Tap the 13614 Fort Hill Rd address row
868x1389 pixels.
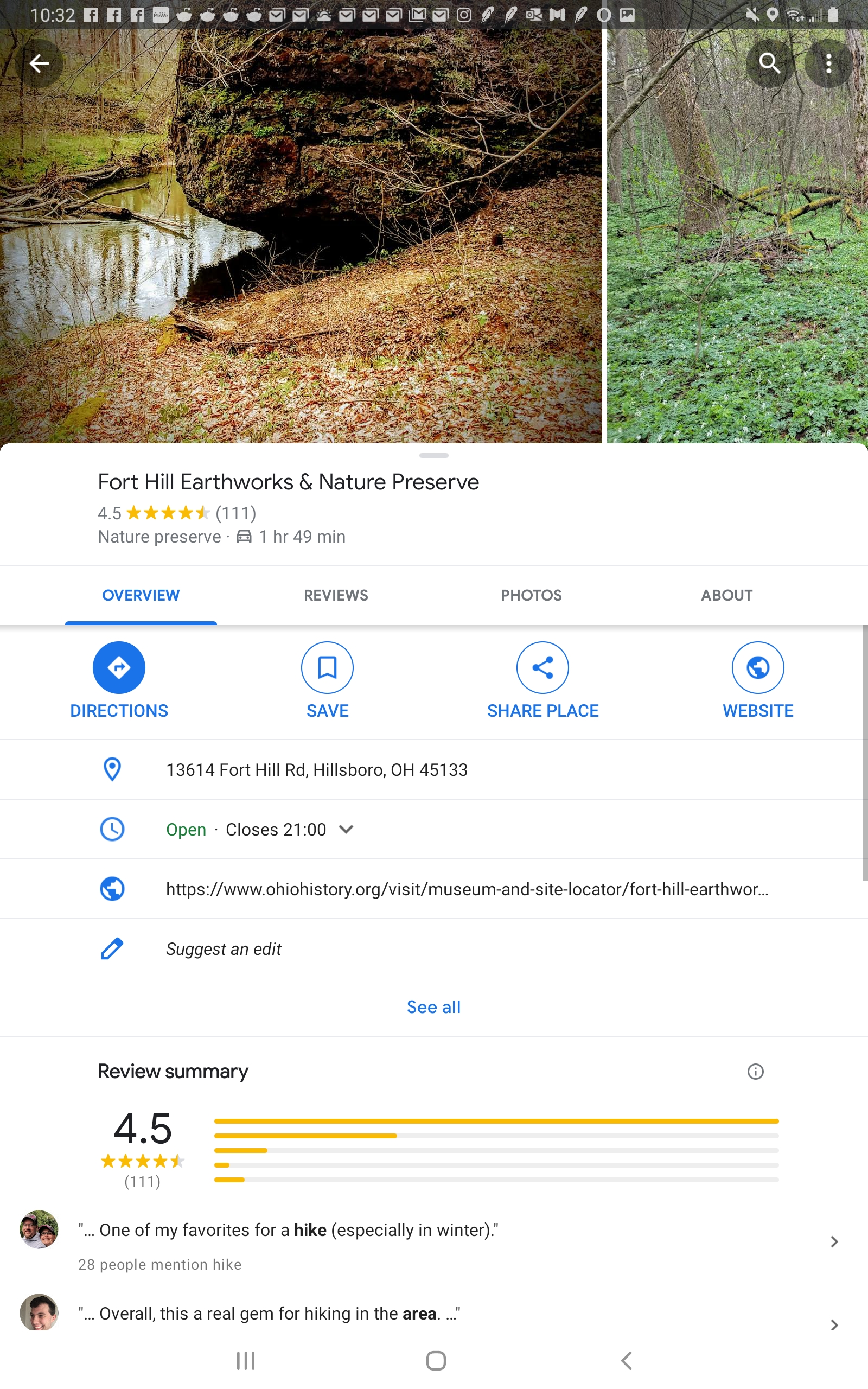click(317, 770)
